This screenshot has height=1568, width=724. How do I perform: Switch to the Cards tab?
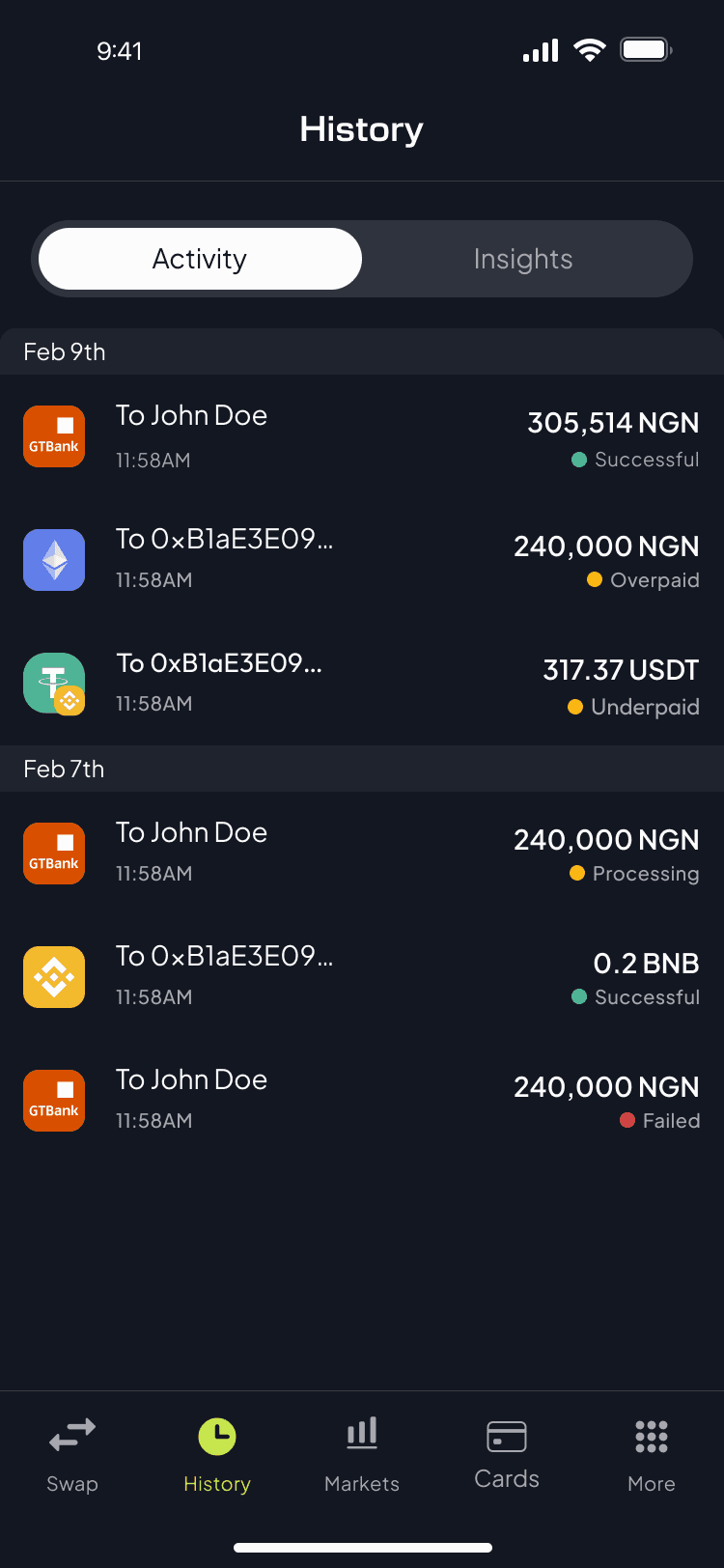(x=507, y=1454)
